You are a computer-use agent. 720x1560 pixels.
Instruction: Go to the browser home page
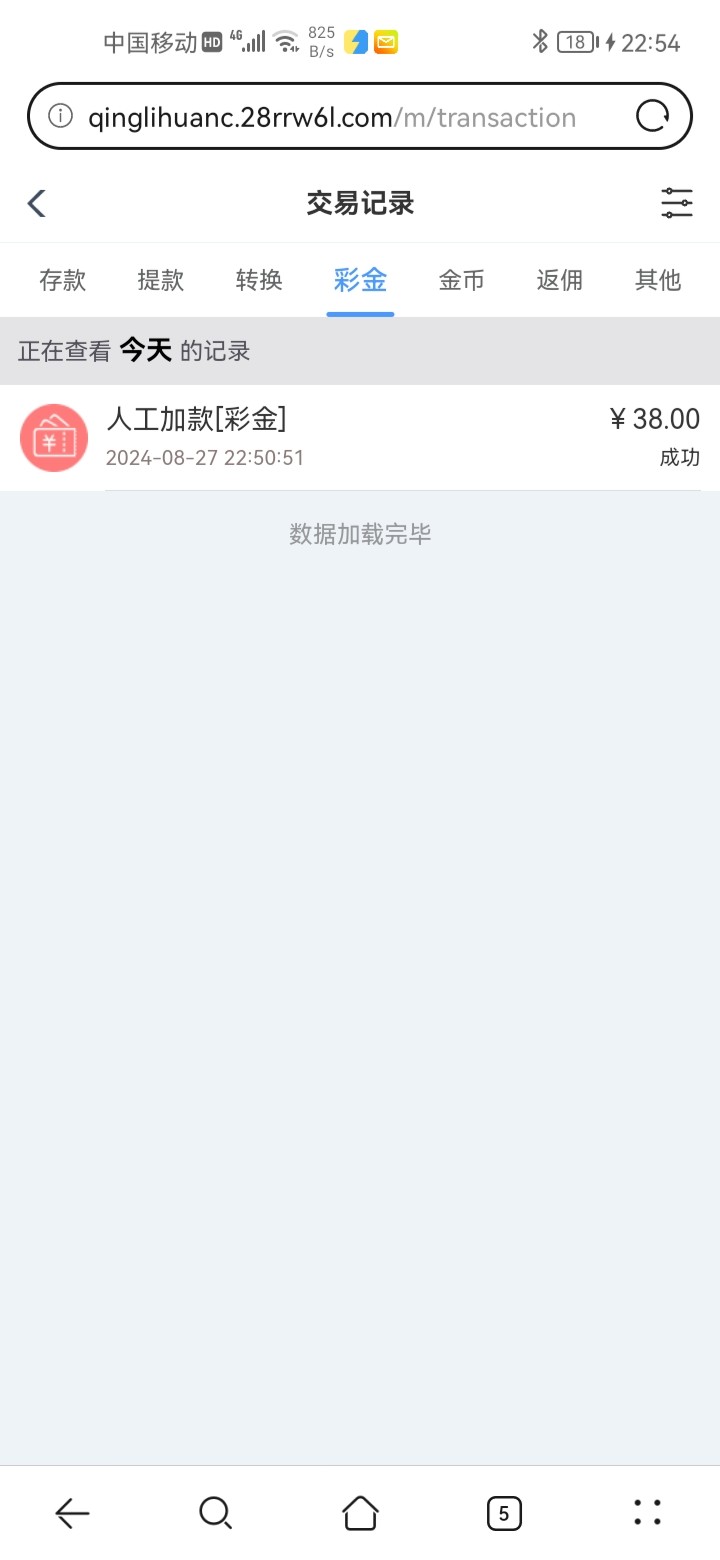[x=360, y=1513]
